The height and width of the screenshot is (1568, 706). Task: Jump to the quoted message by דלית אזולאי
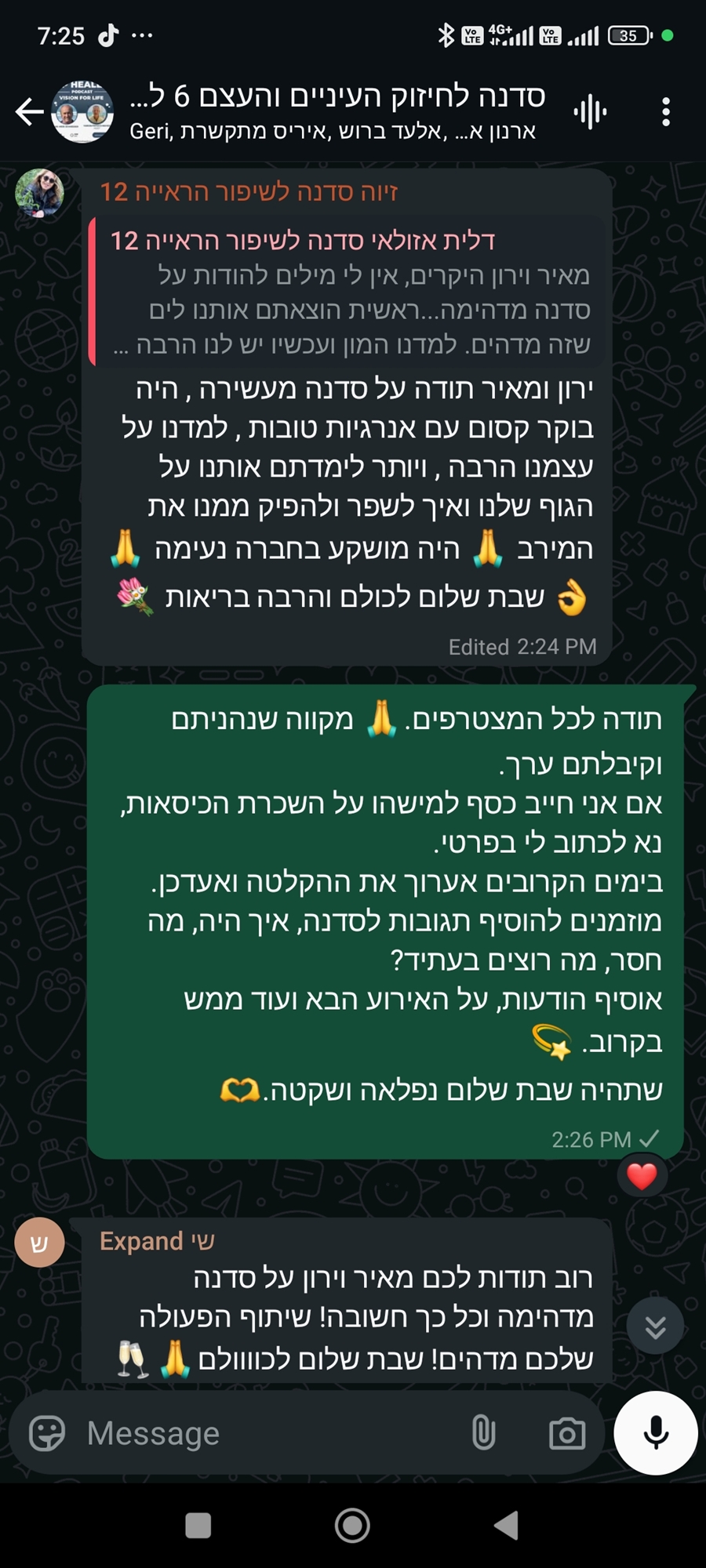point(349,292)
